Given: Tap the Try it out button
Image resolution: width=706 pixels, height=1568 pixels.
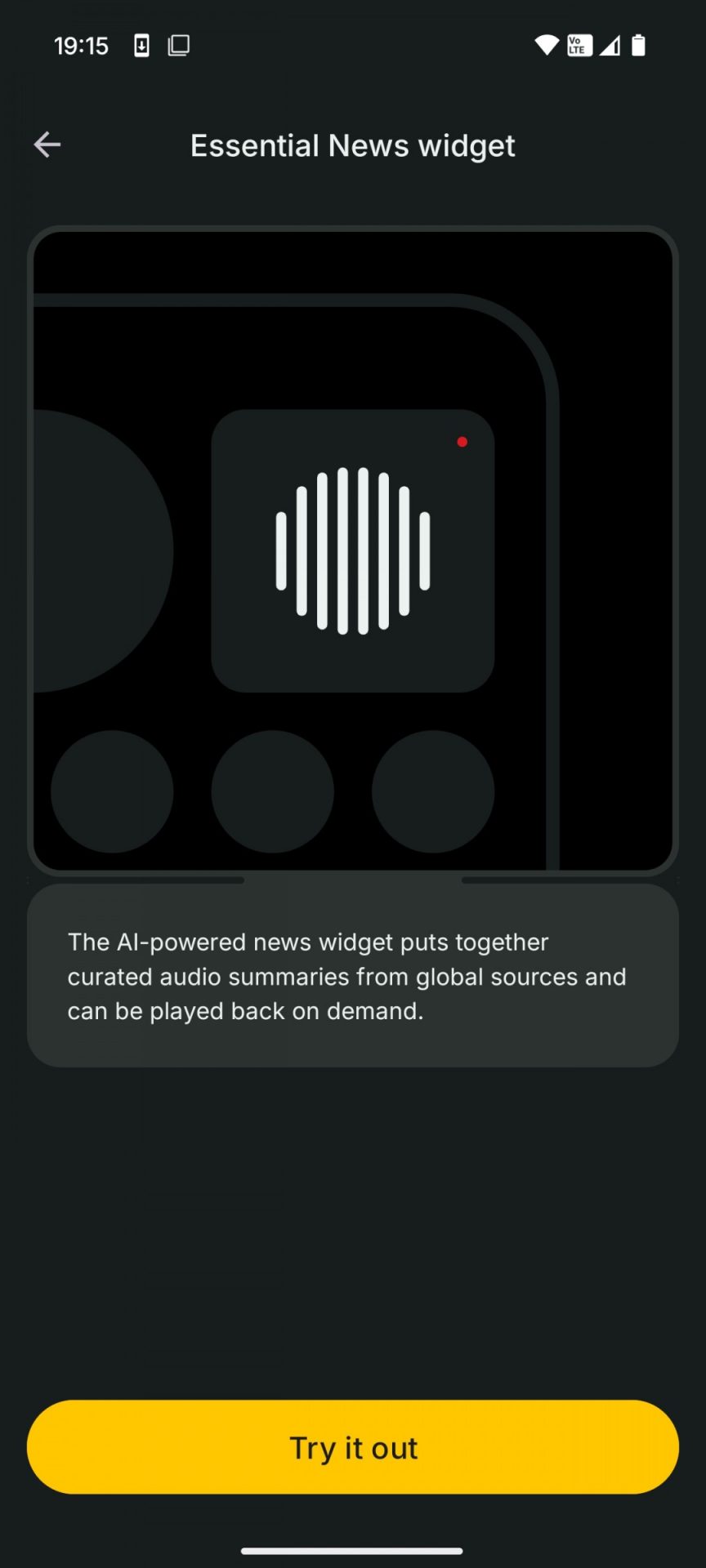Looking at the screenshot, I should coord(353,1447).
